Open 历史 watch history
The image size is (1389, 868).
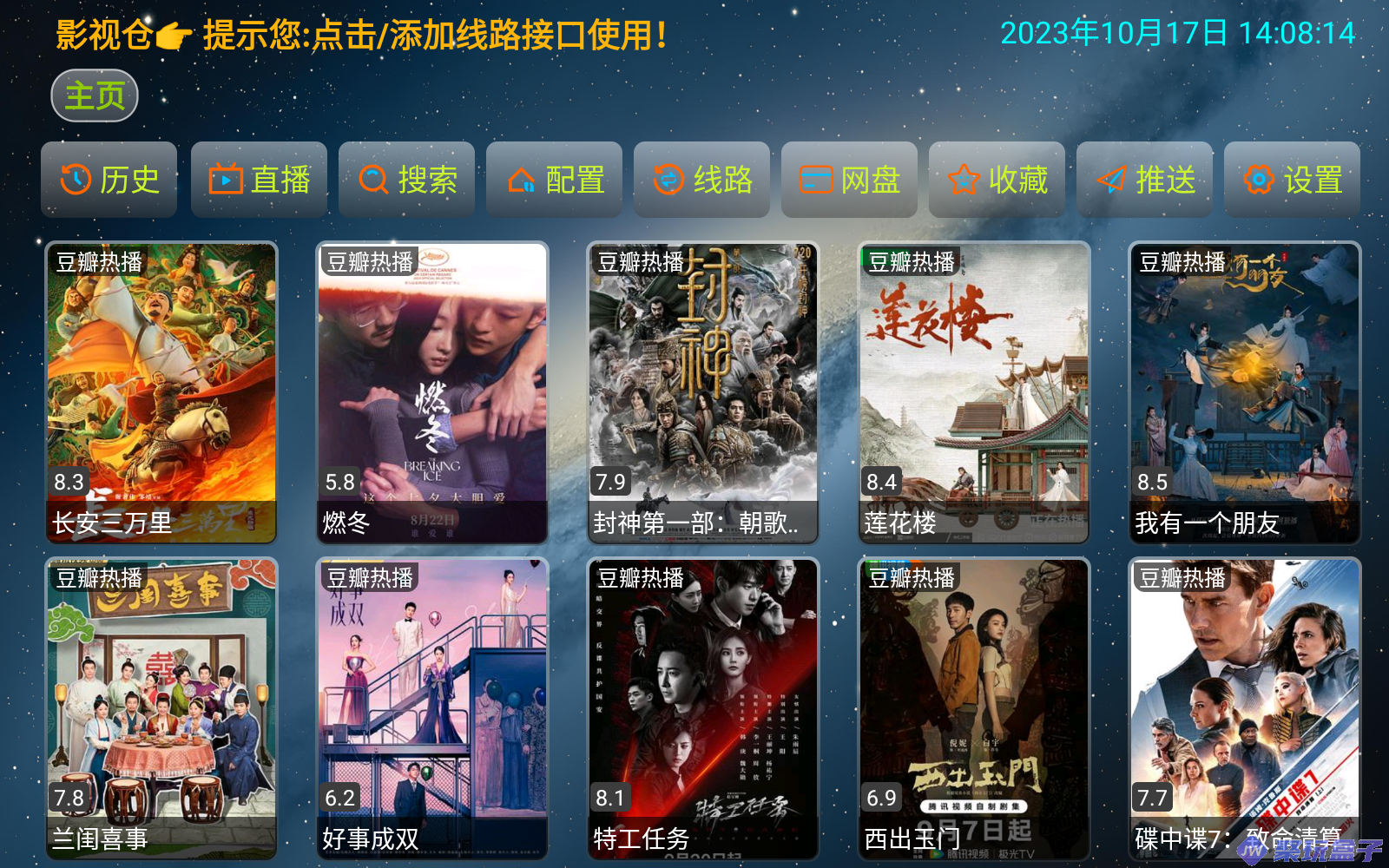tap(109, 180)
